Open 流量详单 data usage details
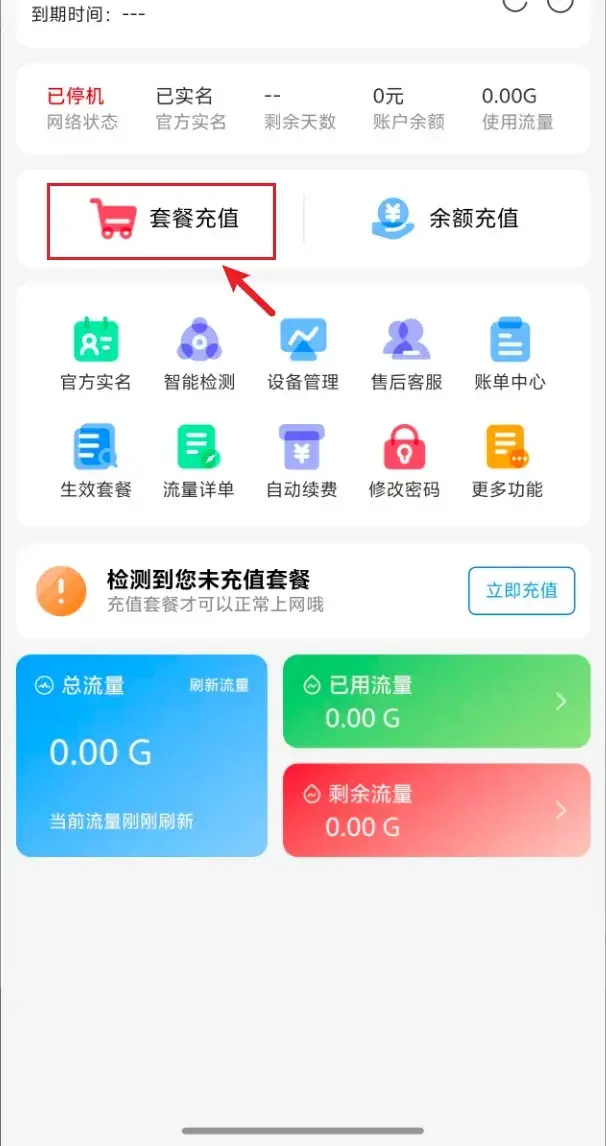The image size is (606, 1146). 199,462
